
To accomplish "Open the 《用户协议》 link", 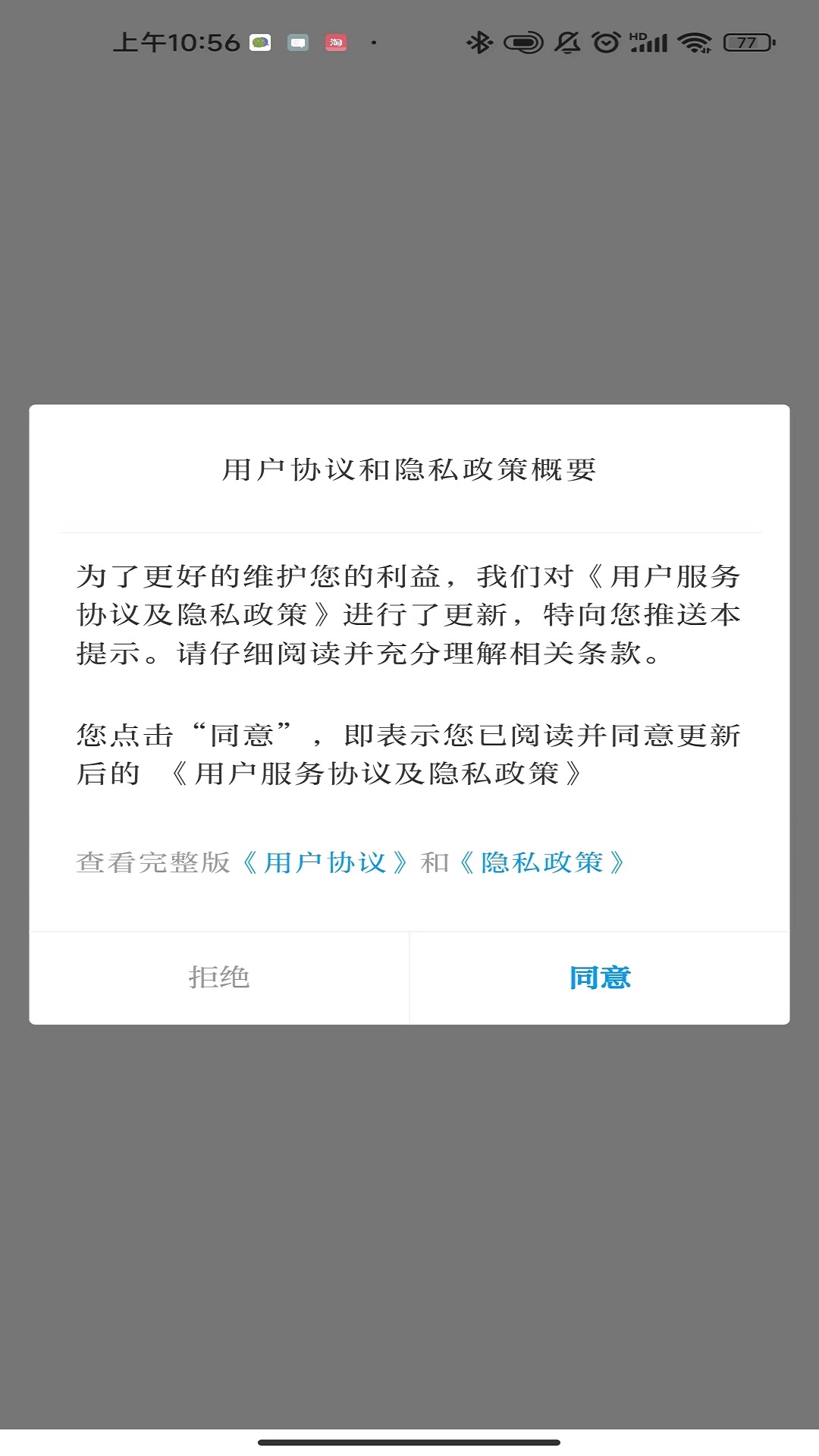I will click(325, 863).
